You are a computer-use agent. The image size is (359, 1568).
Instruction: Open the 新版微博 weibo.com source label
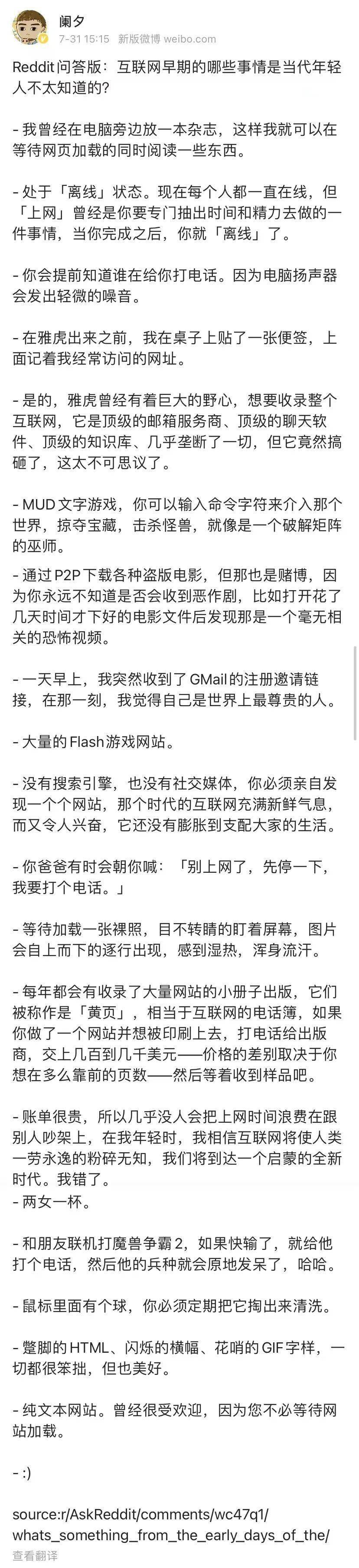click(x=167, y=39)
